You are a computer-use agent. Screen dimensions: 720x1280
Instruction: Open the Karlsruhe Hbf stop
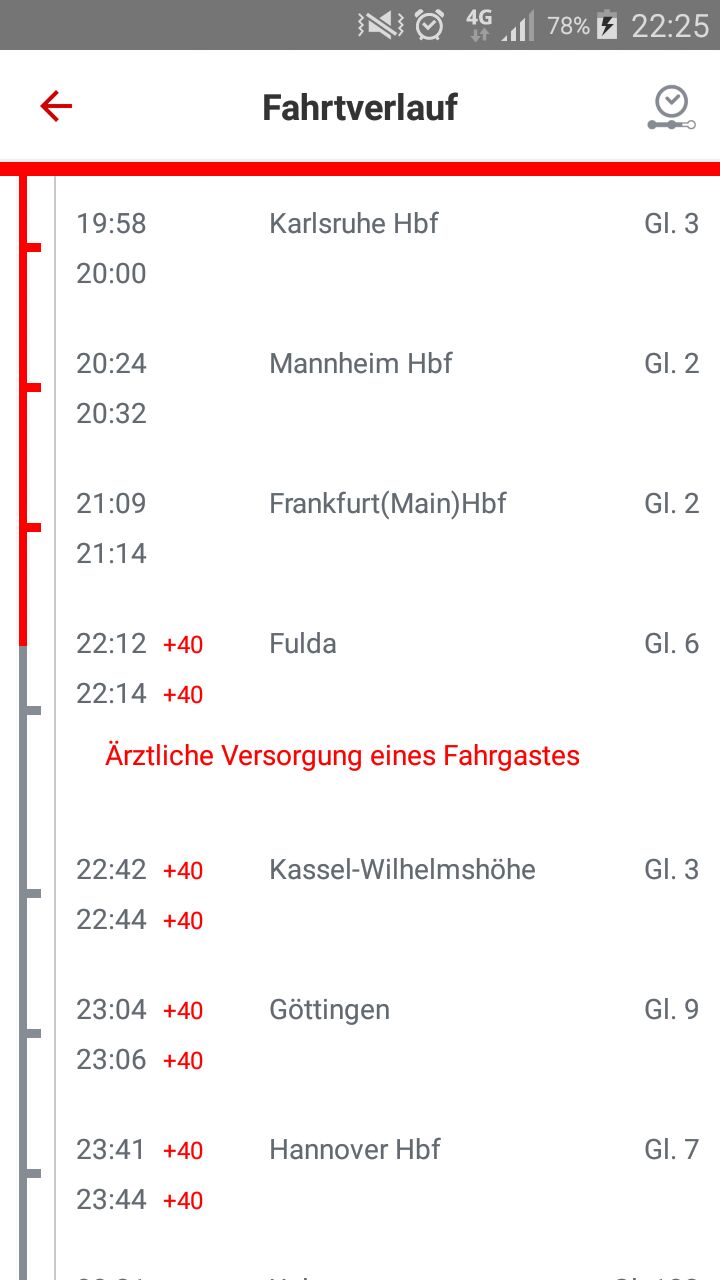coord(388,248)
